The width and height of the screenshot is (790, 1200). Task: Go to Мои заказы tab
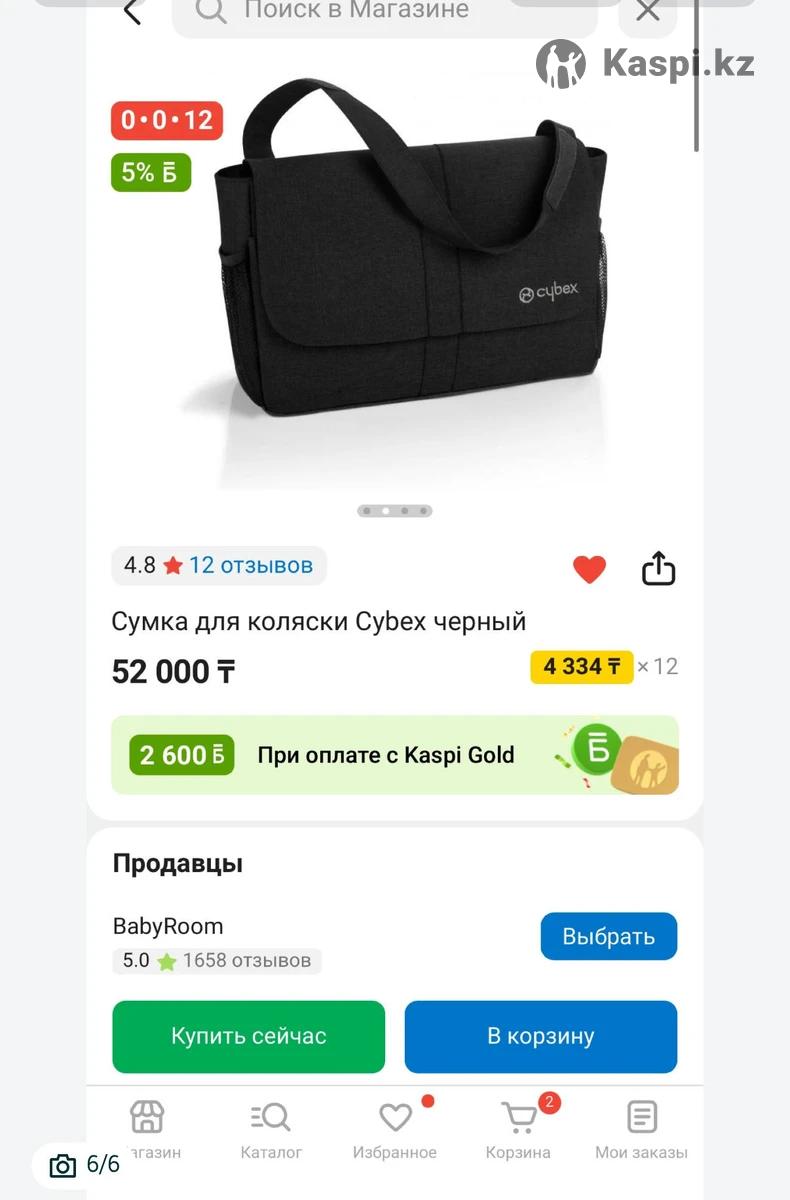pyautogui.click(x=641, y=1130)
